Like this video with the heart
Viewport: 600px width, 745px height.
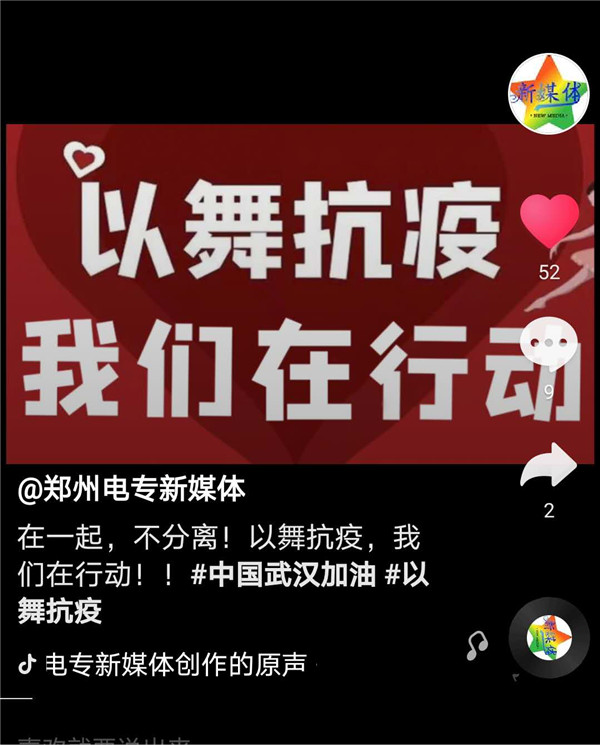pos(549,222)
